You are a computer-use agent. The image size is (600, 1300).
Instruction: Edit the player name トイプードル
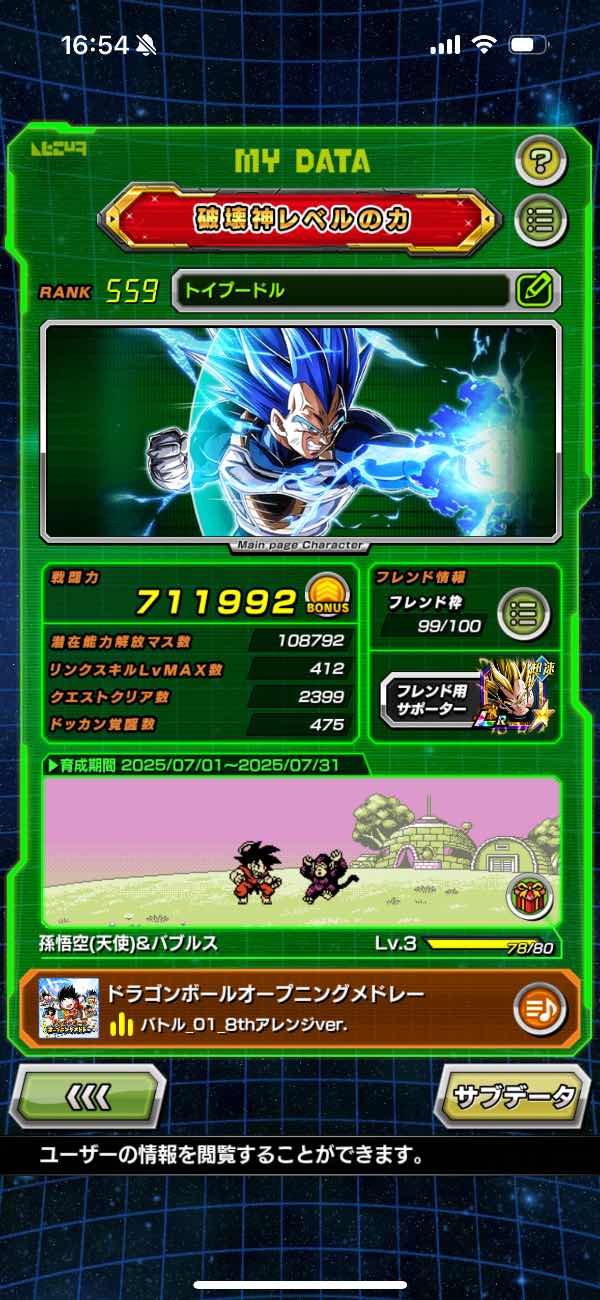click(536, 291)
